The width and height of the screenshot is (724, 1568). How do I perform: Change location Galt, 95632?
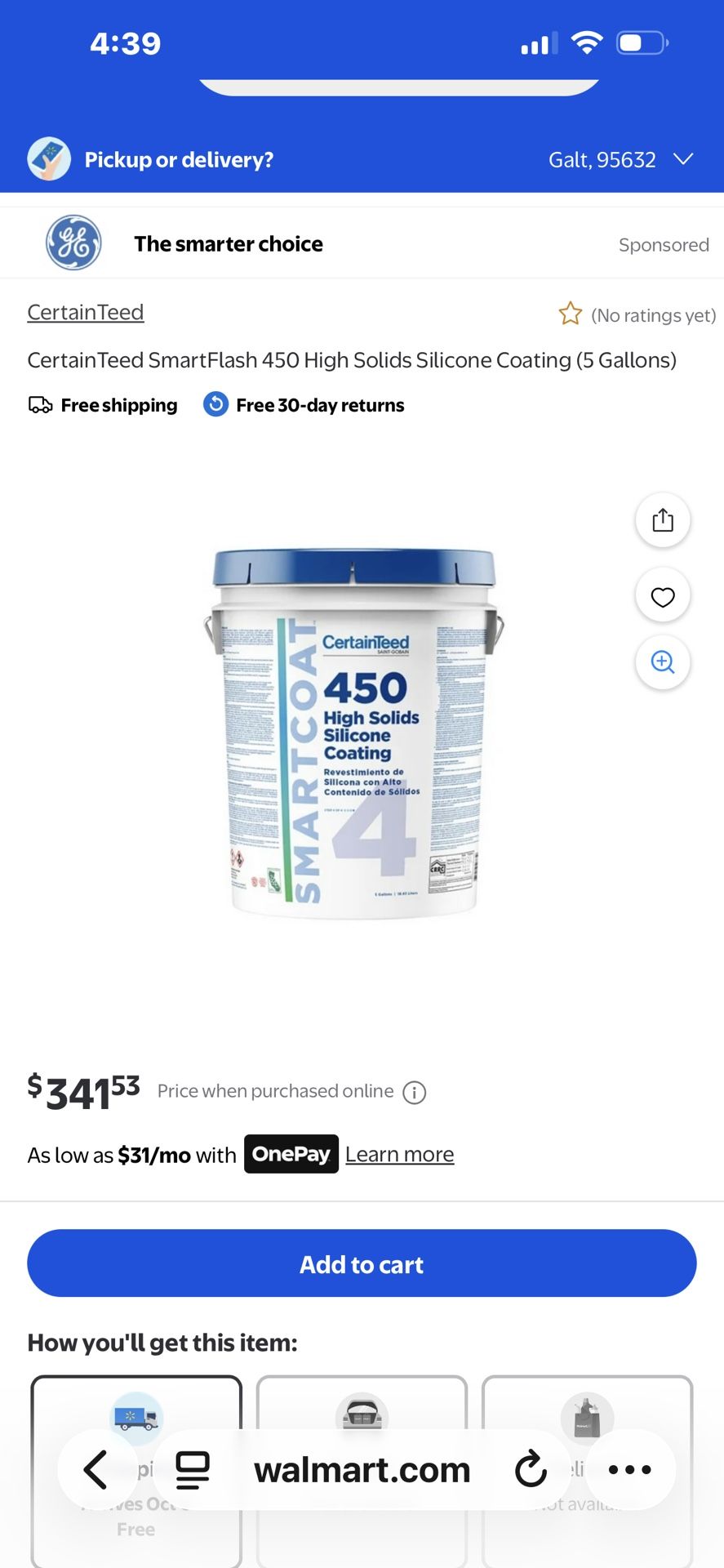click(x=620, y=159)
